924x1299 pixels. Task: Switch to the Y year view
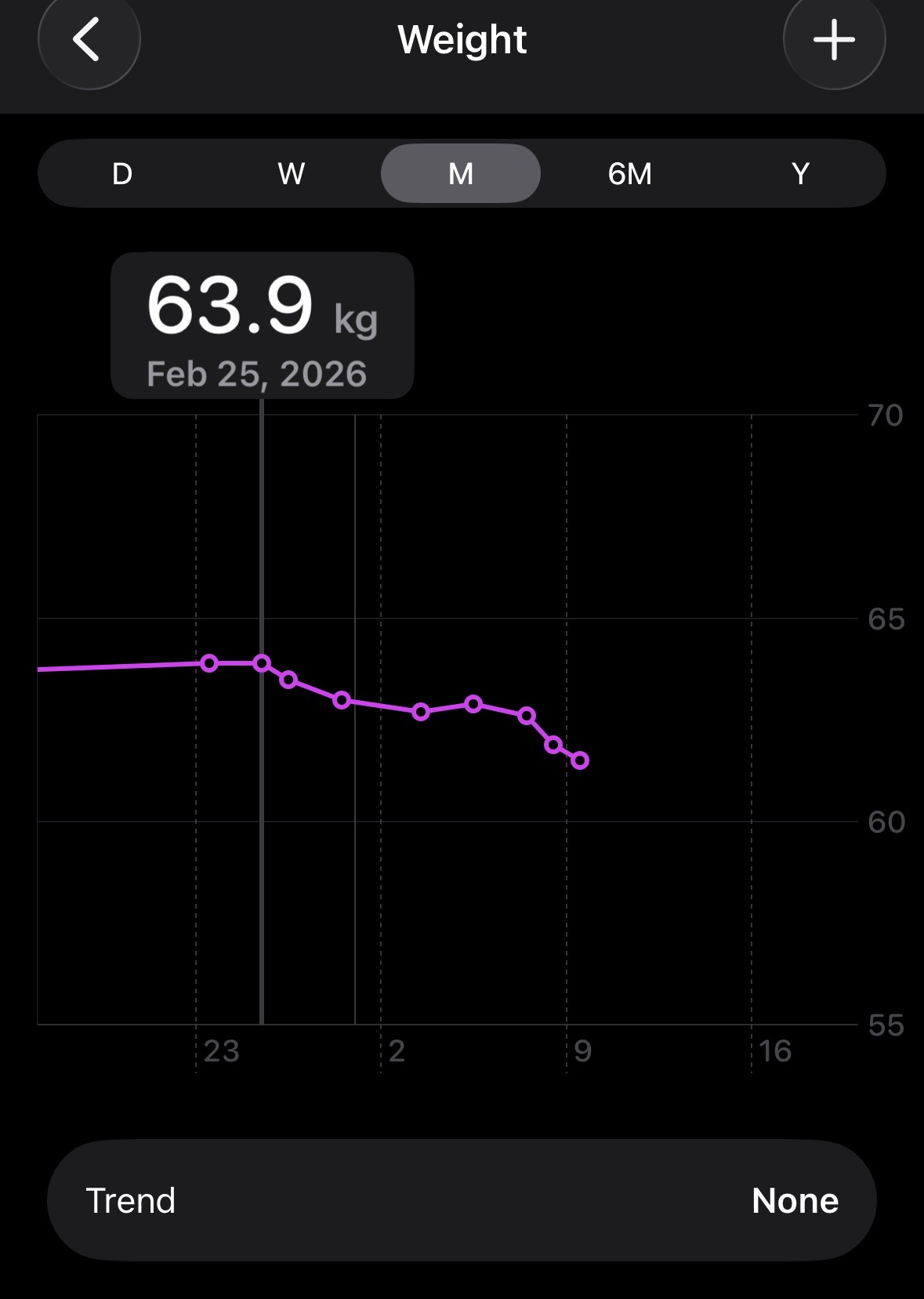pyautogui.click(x=800, y=173)
